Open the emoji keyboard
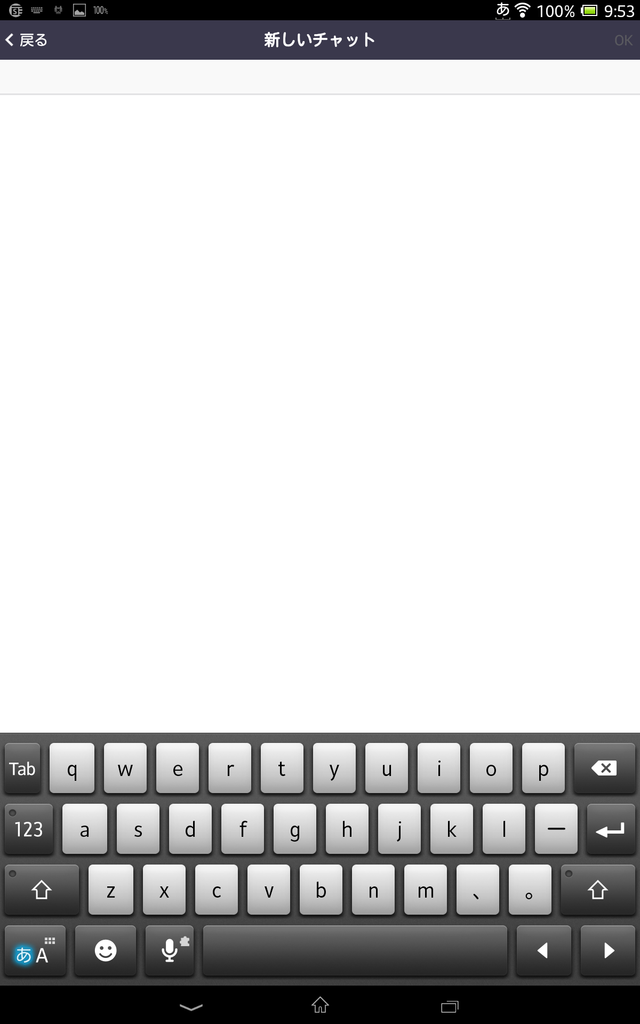640x1024 pixels. [x=105, y=951]
